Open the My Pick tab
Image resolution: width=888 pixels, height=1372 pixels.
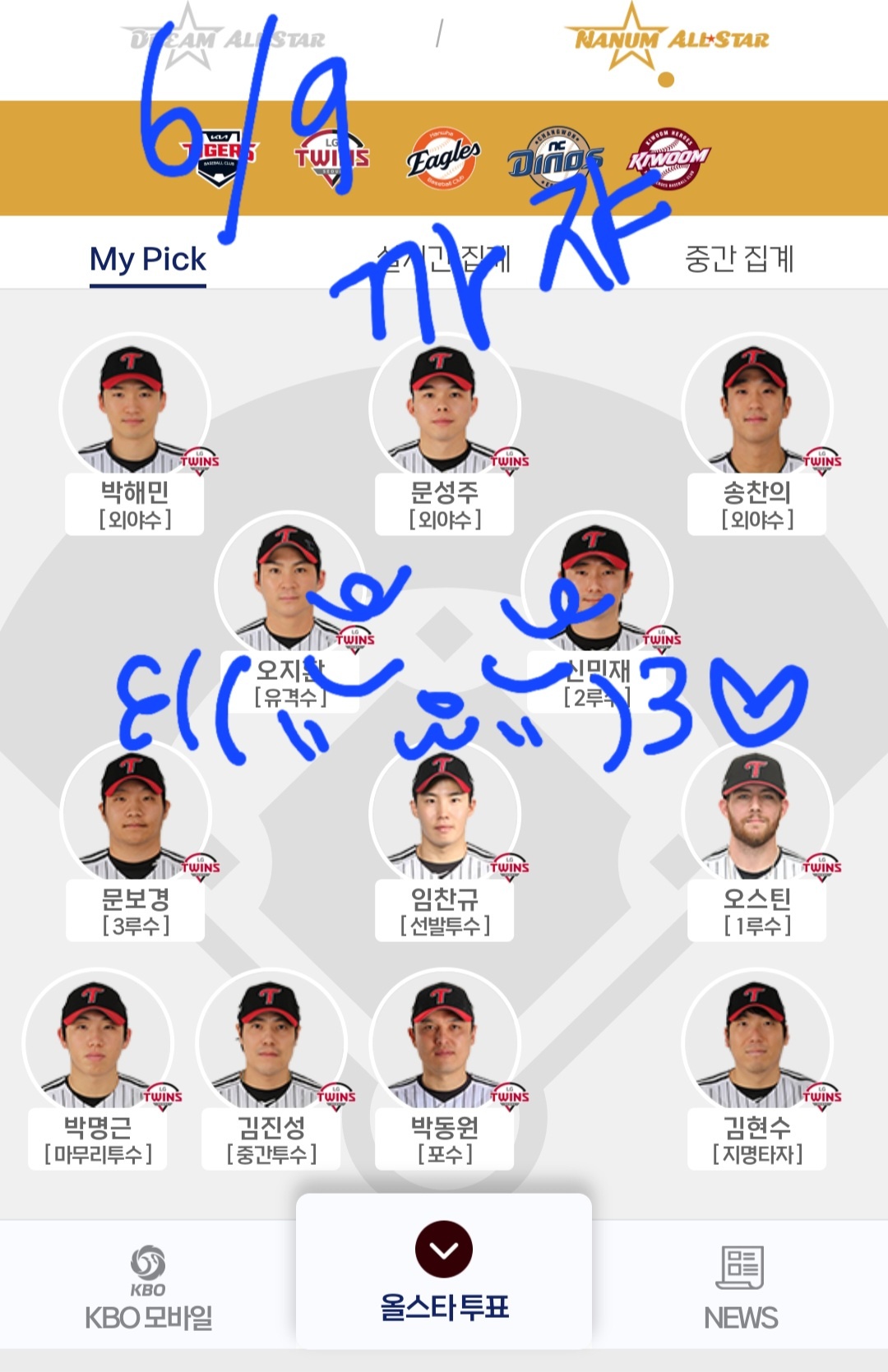coord(148,259)
